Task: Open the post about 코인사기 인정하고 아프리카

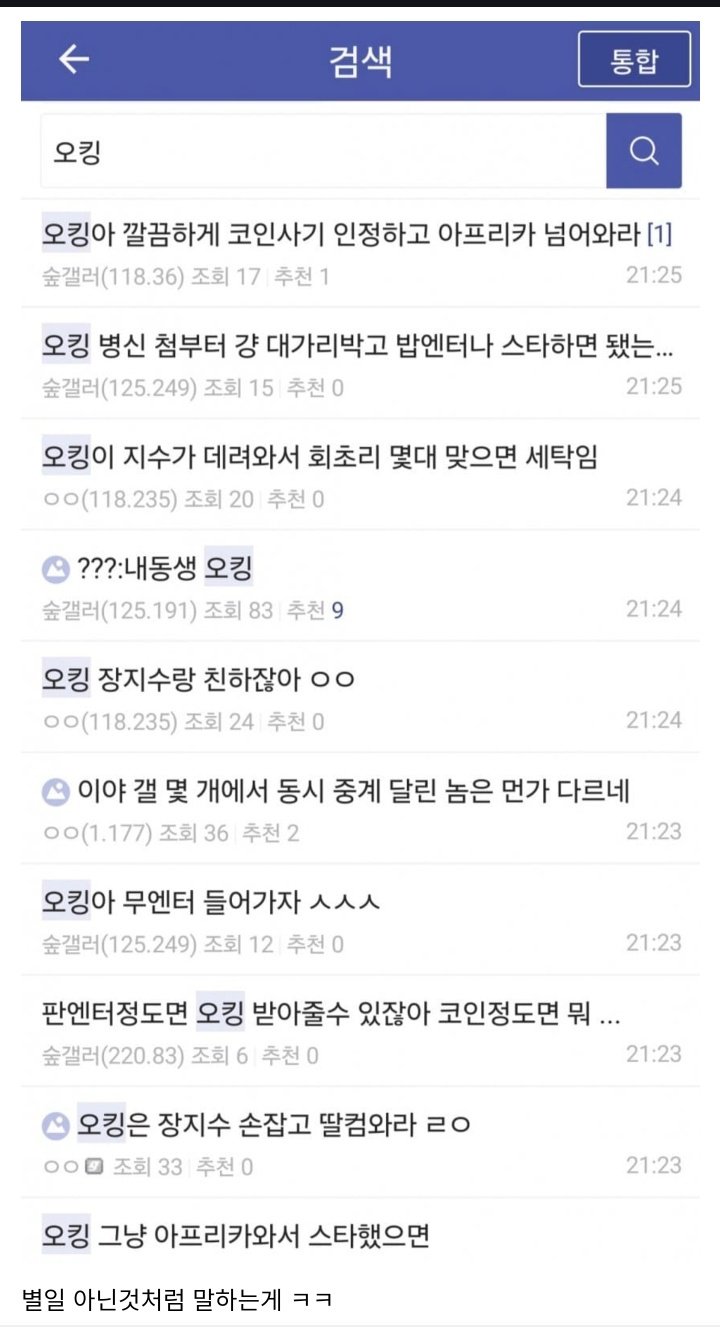Action: (x=360, y=252)
